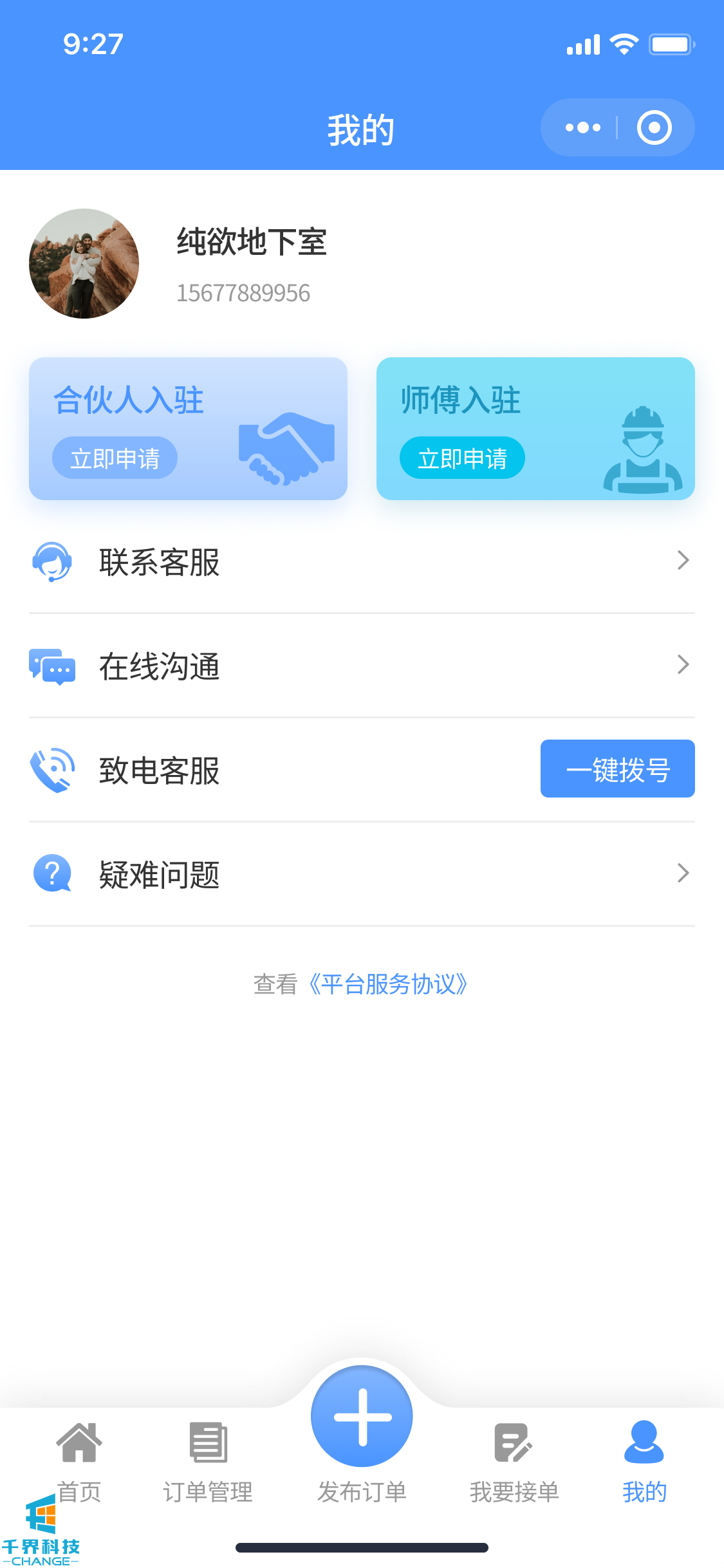Open 在线沟通 chat row

362,666
